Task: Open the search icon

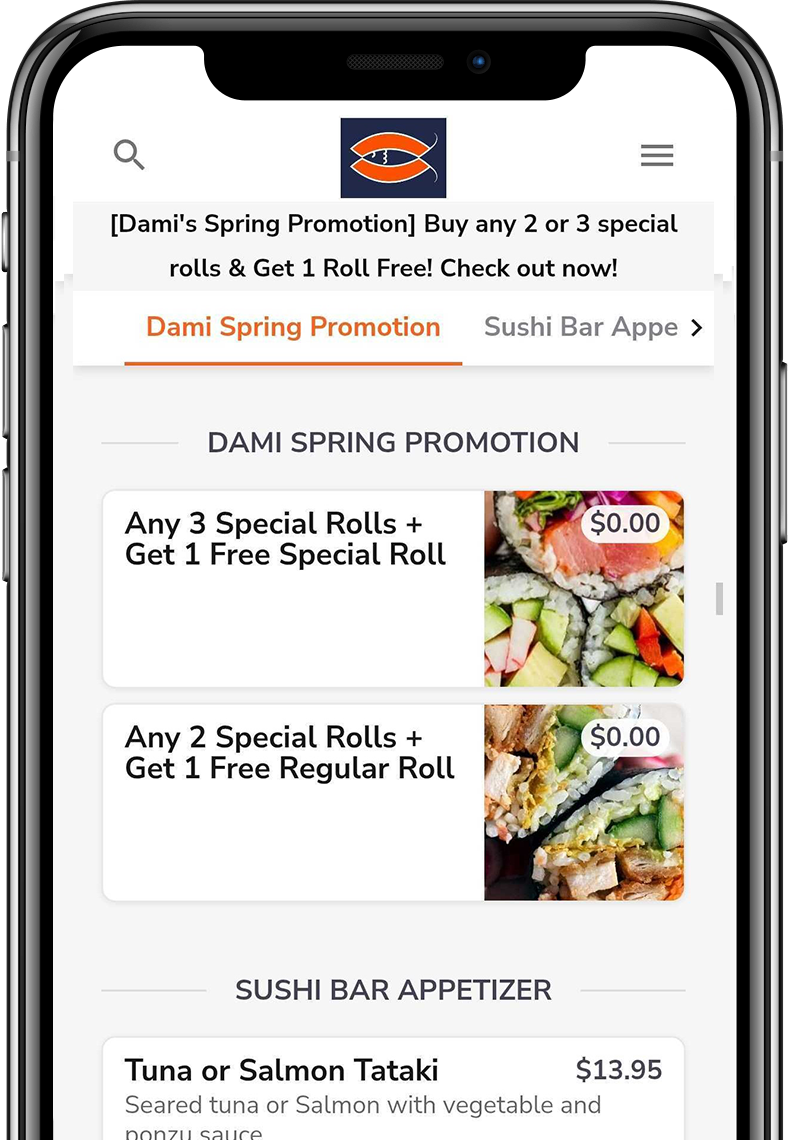Action: click(129, 155)
